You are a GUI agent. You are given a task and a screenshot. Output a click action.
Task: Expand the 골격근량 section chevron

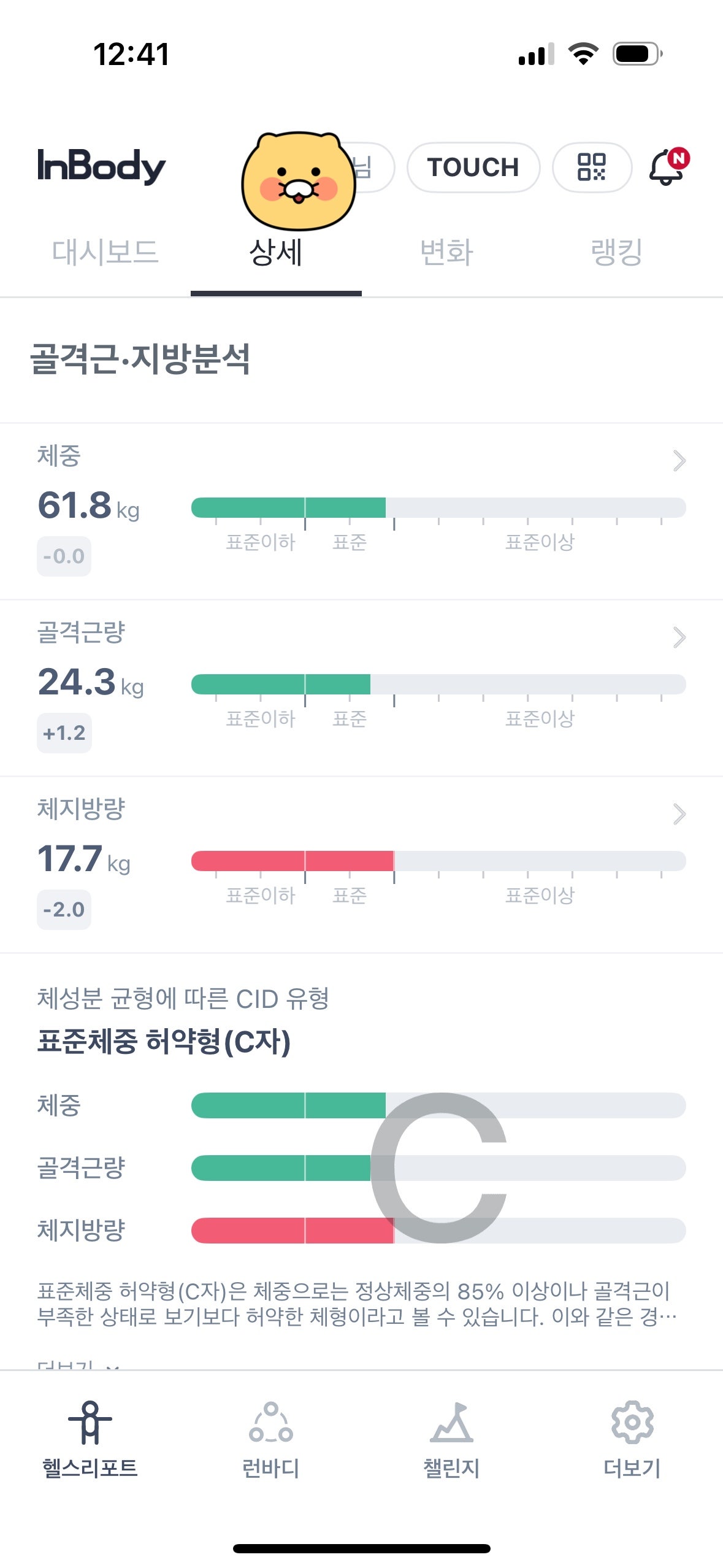point(678,637)
